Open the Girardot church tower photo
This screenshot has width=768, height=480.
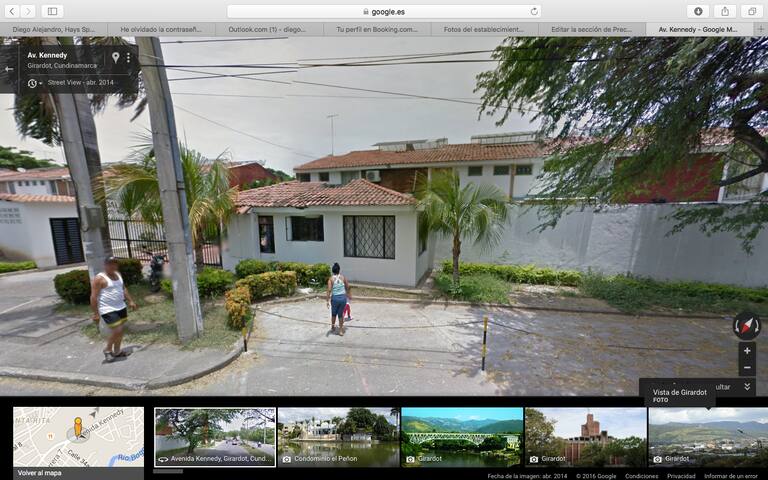tap(585, 436)
